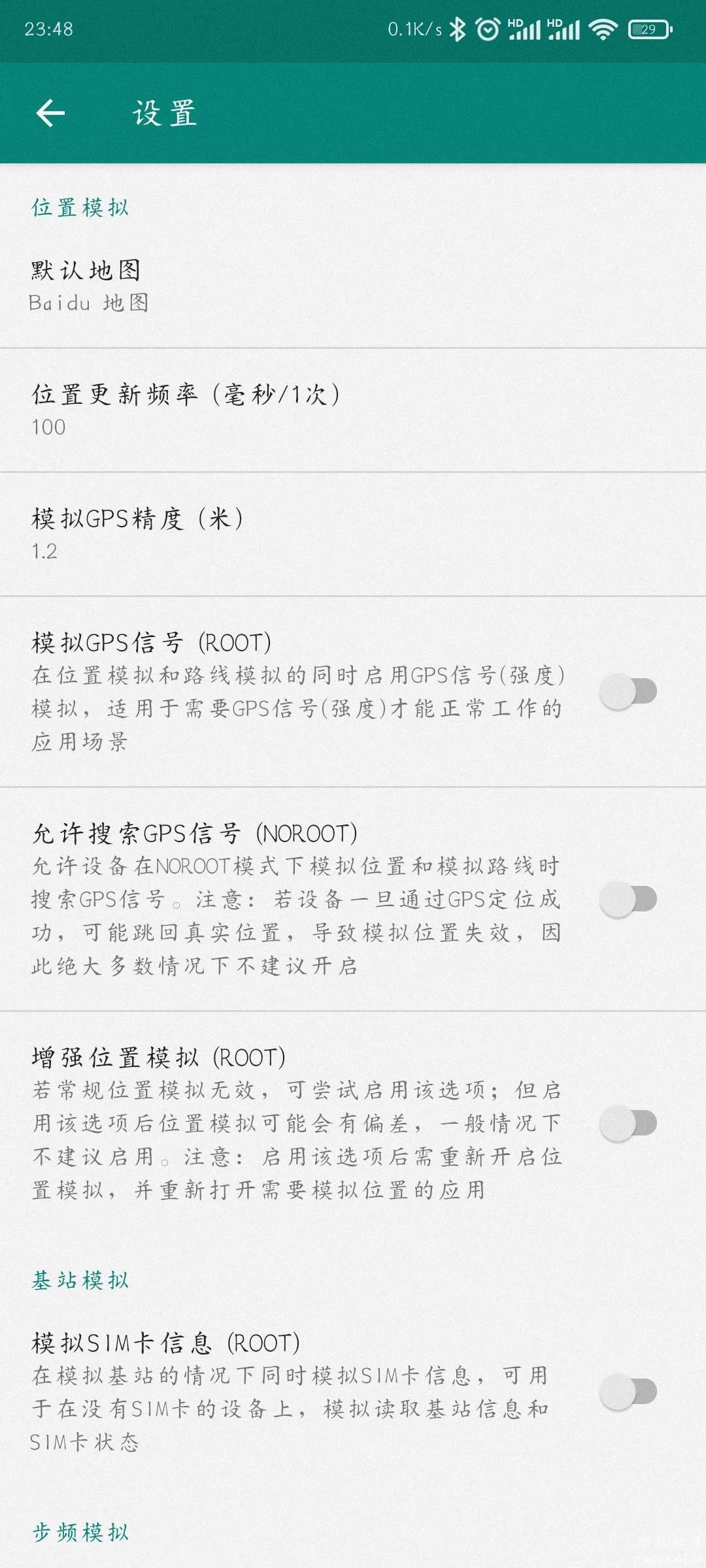Tap the clock showing 23:48

pyautogui.click(x=50, y=27)
